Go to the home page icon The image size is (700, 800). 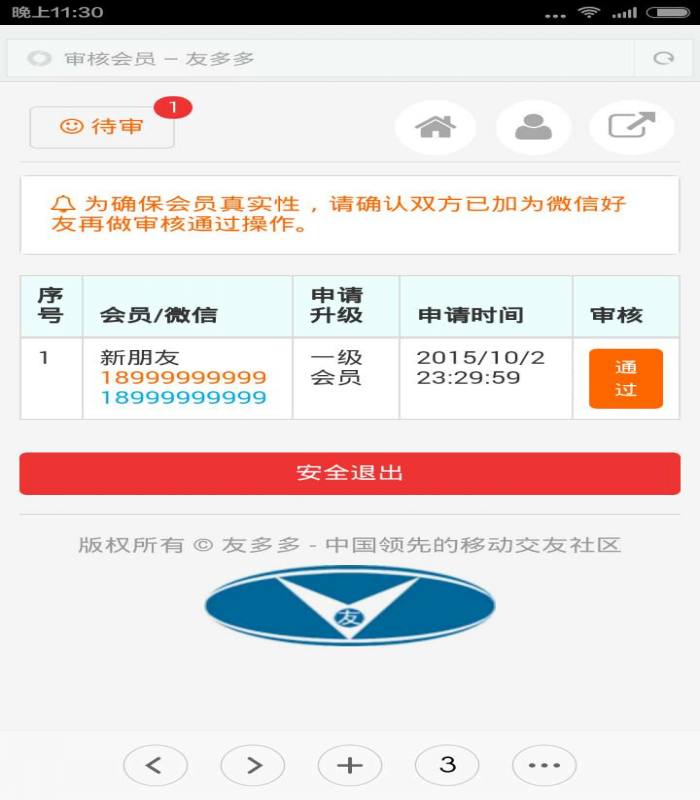coord(435,127)
